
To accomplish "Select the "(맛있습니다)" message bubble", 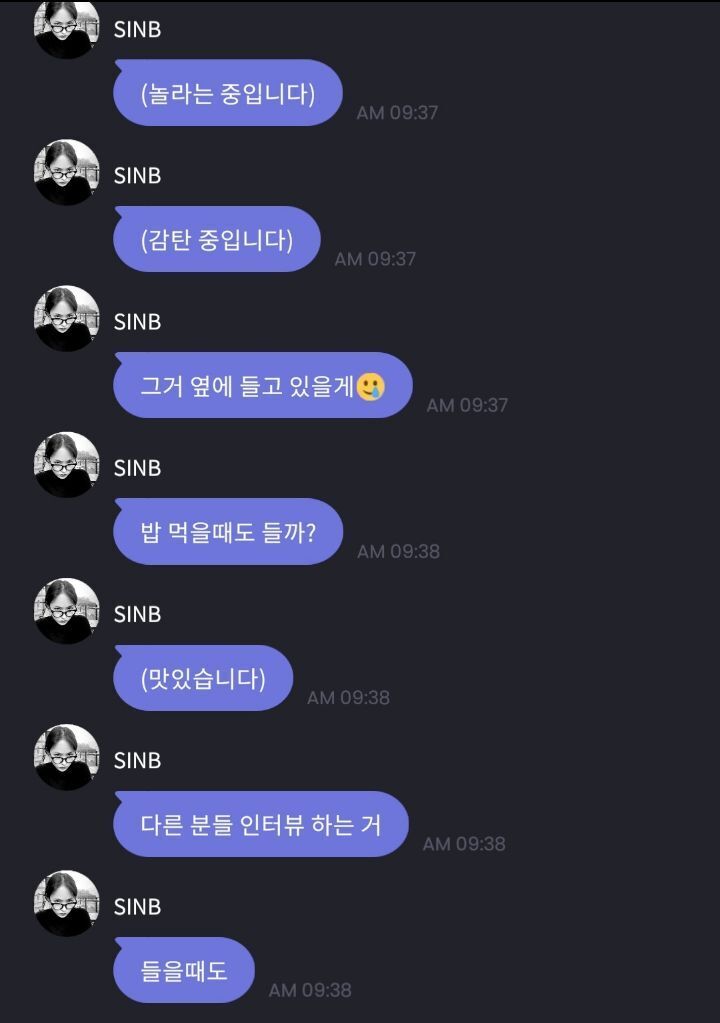I will 203,678.
